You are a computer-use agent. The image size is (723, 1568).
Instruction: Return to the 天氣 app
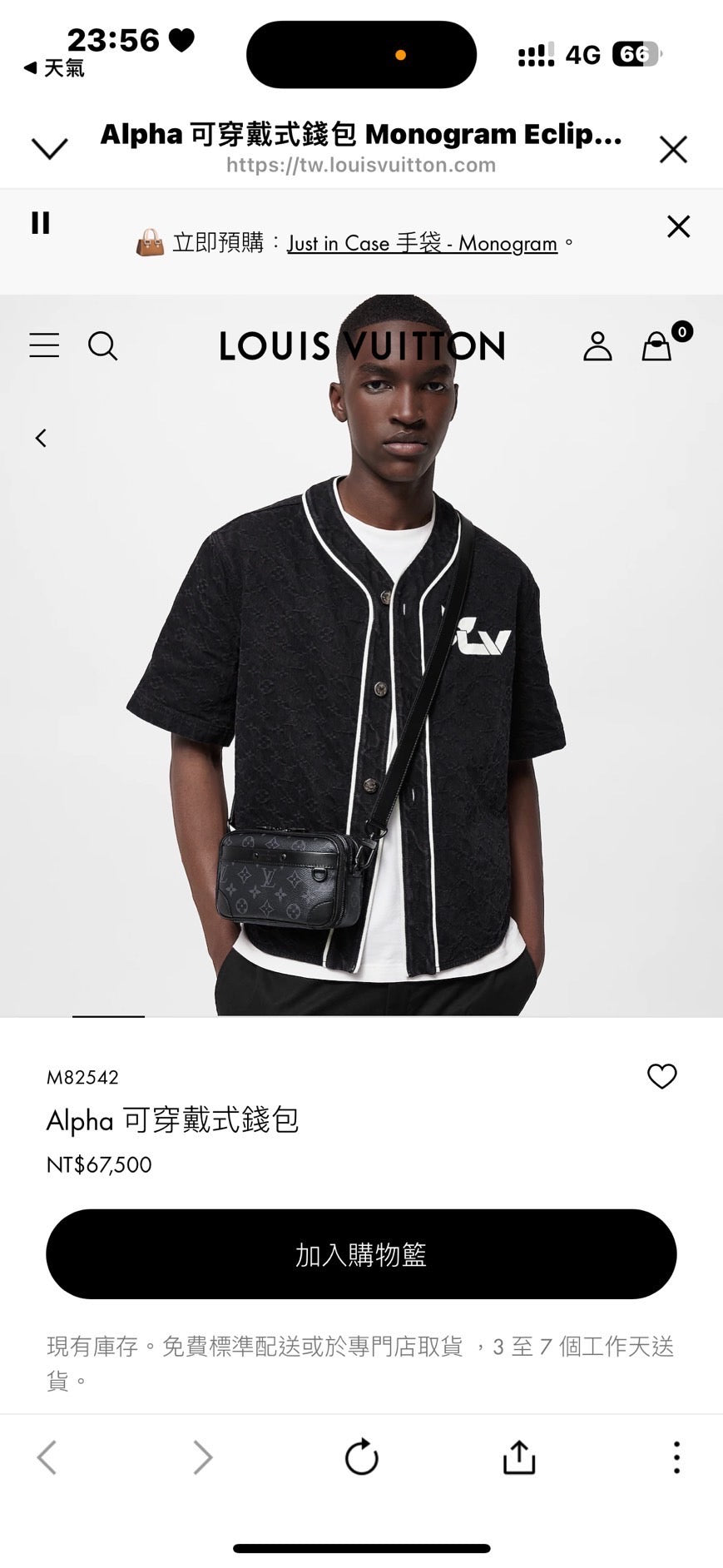54,67
